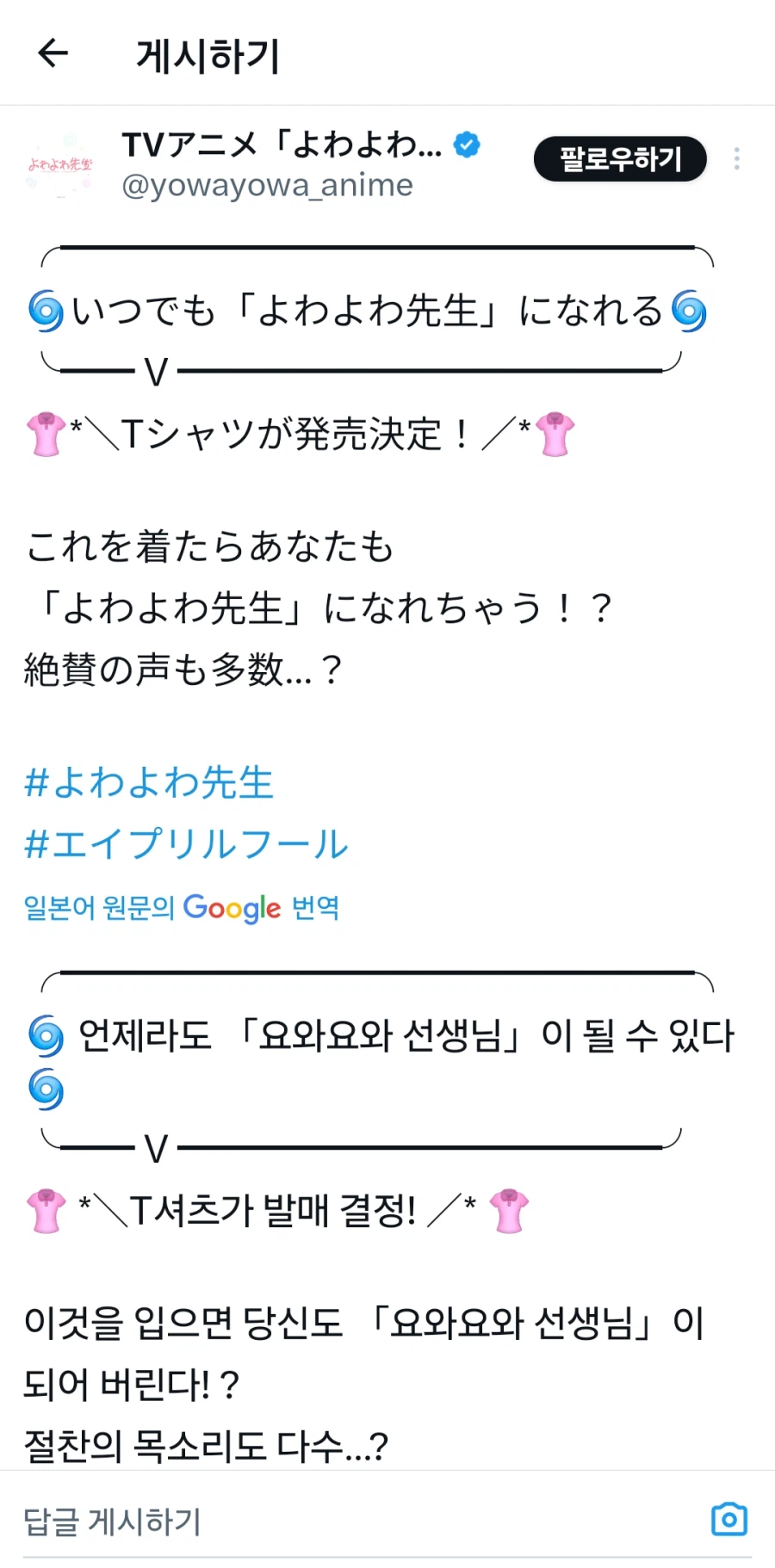Tap the camera icon to attach a photo
Screen dimensions: 775x1568
pyautogui.click(x=728, y=1521)
